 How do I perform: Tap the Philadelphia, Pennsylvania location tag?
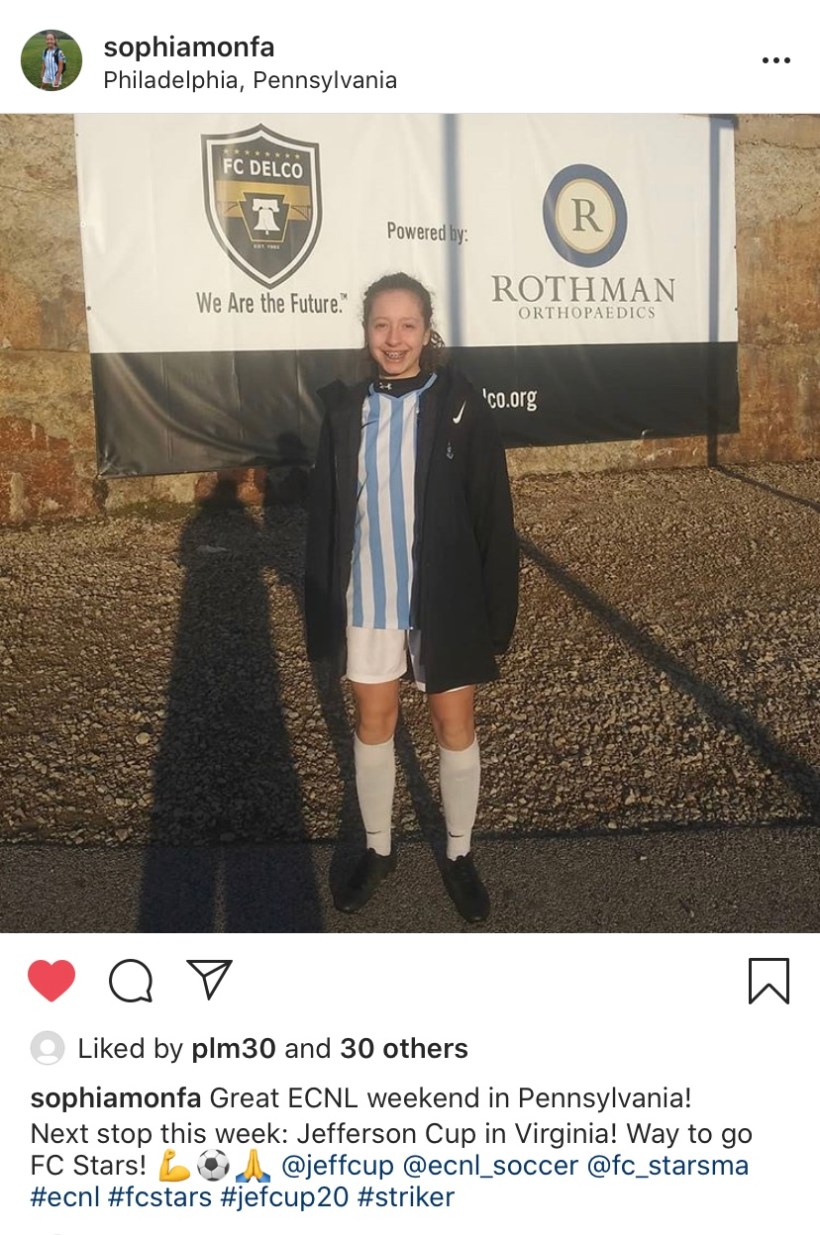(250, 80)
